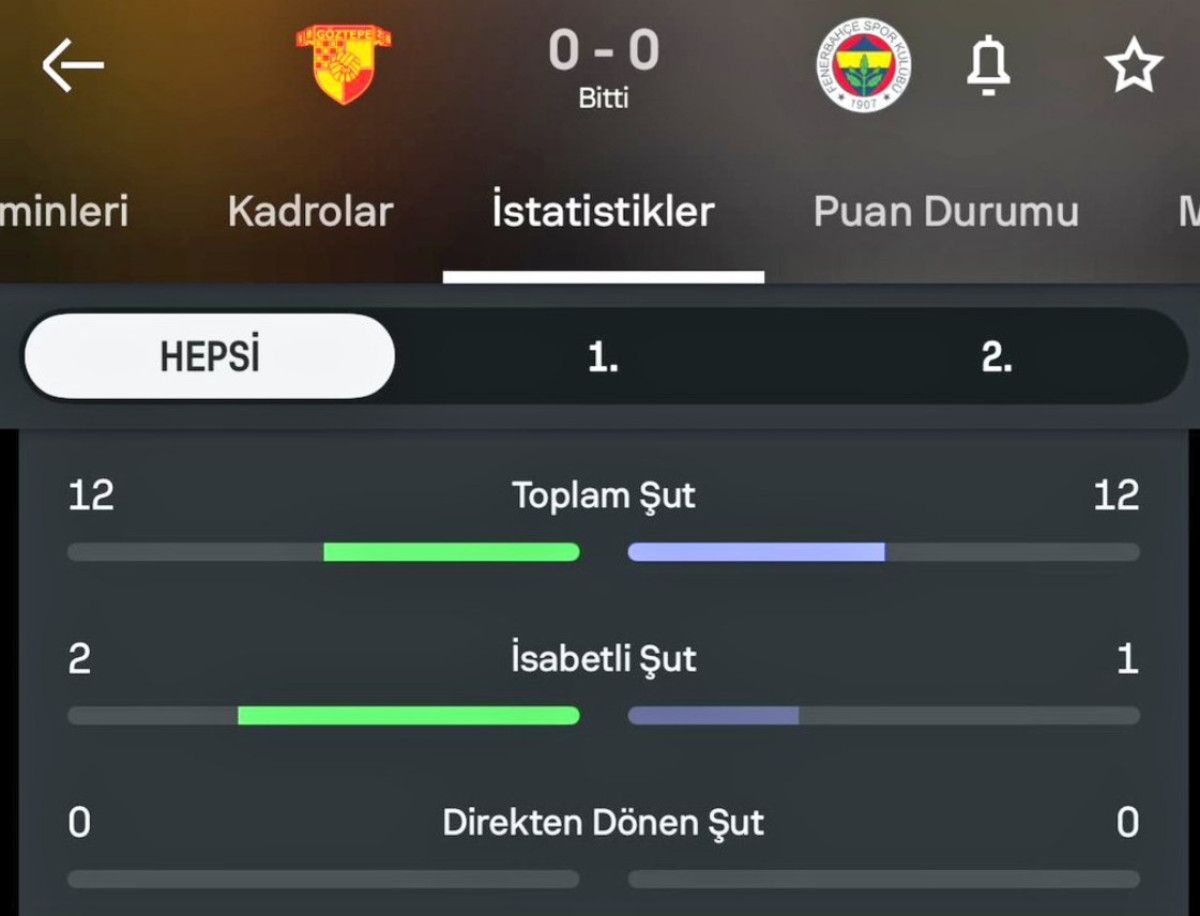Add the match to favorites with the star
Image resolution: width=1200 pixels, height=916 pixels.
point(1133,67)
